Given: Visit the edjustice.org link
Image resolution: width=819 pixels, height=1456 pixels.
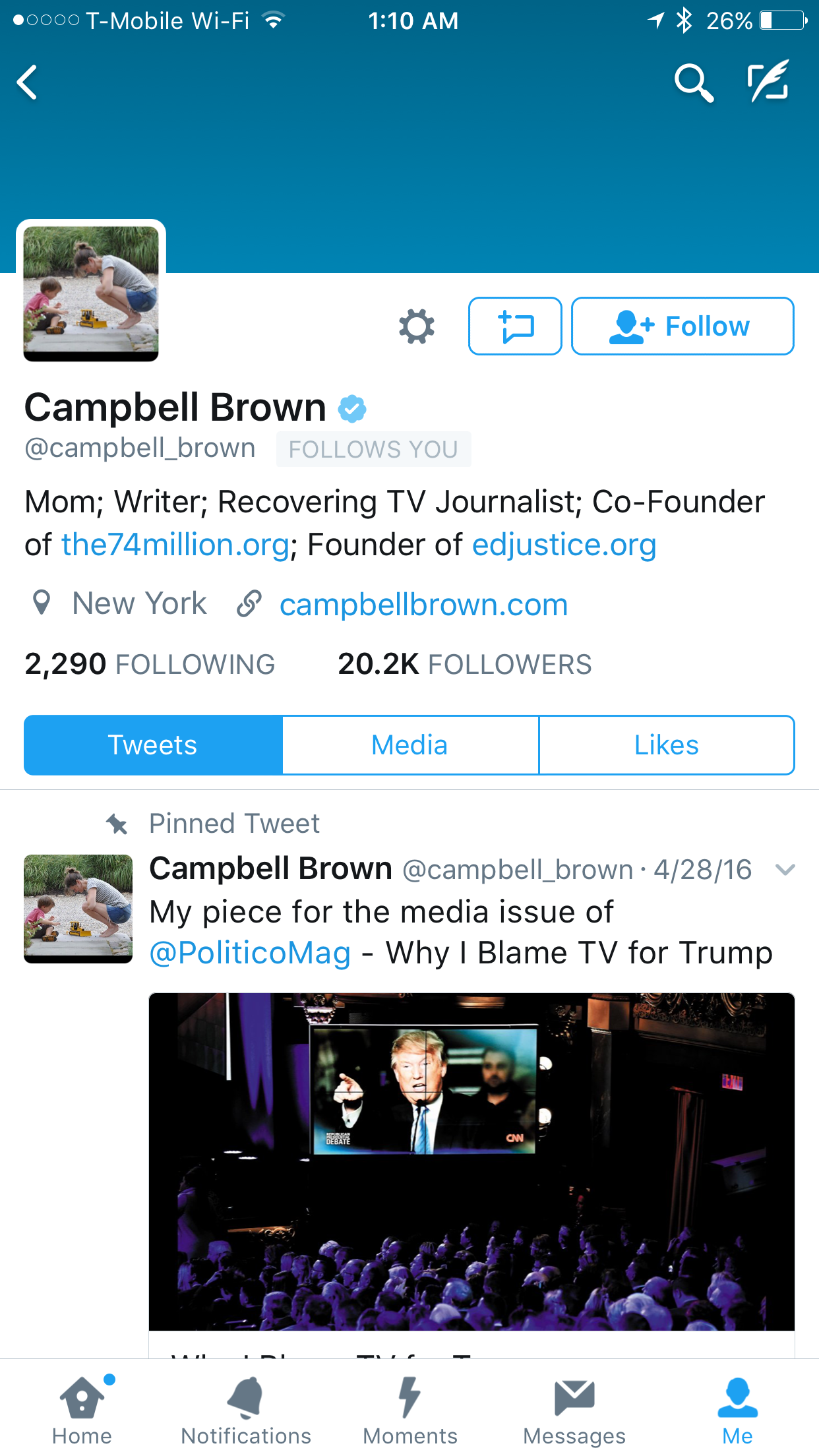Looking at the screenshot, I should point(564,545).
